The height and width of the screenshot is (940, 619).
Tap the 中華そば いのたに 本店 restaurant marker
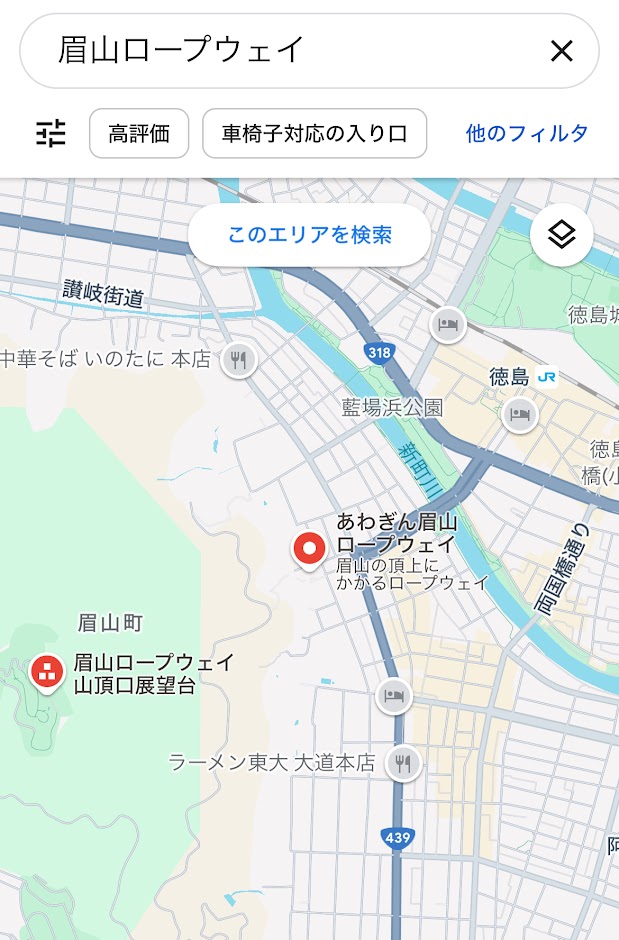tap(238, 359)
